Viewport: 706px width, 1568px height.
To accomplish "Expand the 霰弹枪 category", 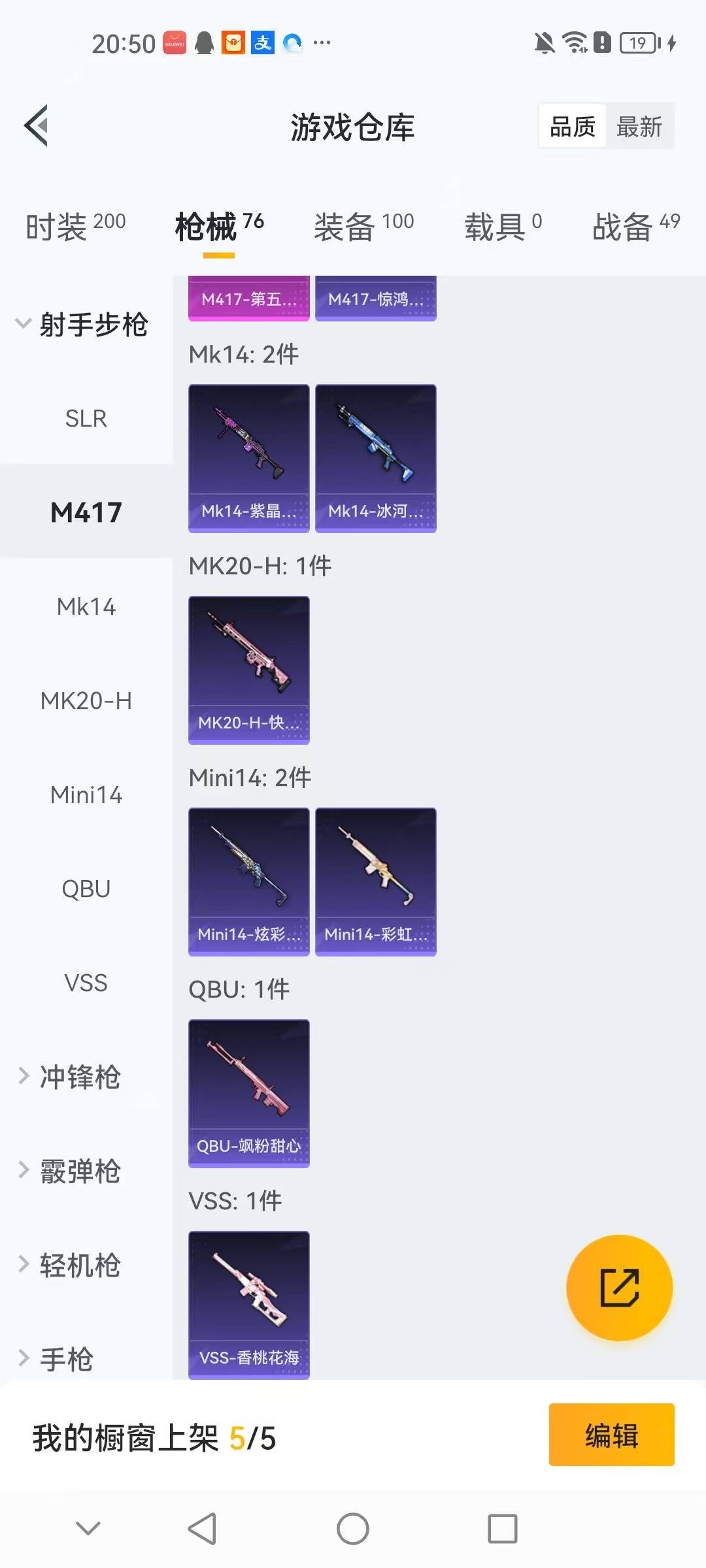I will [x=78, y=1171].
